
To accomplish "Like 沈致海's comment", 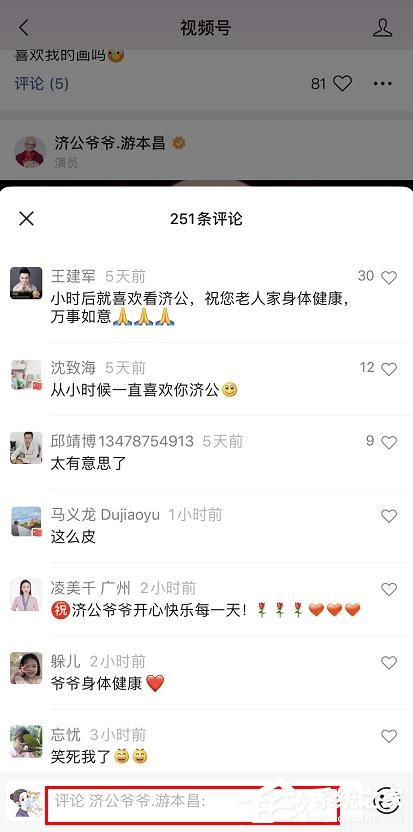I will (389, 369).
